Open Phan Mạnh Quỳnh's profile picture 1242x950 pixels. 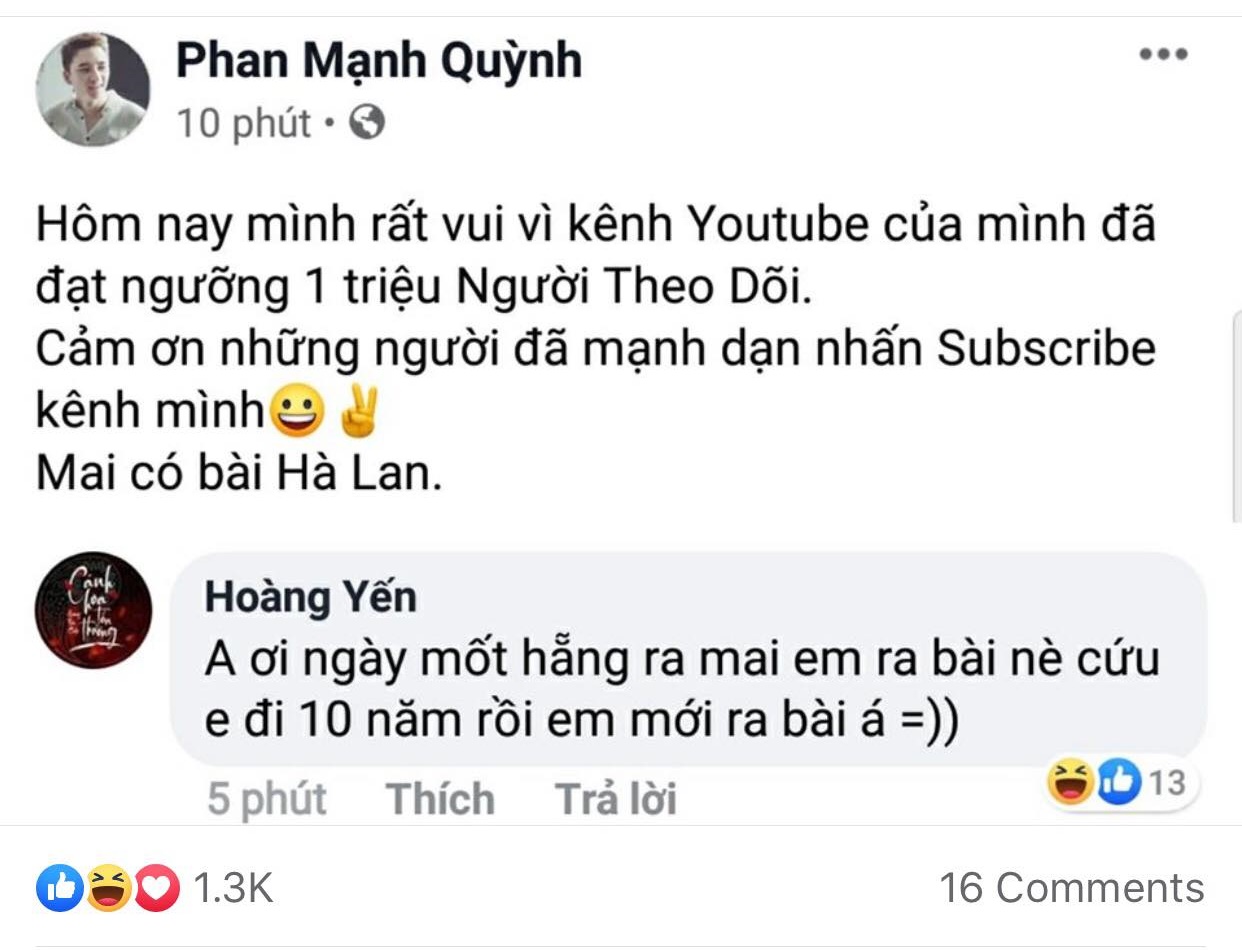(x=93, y=89)
